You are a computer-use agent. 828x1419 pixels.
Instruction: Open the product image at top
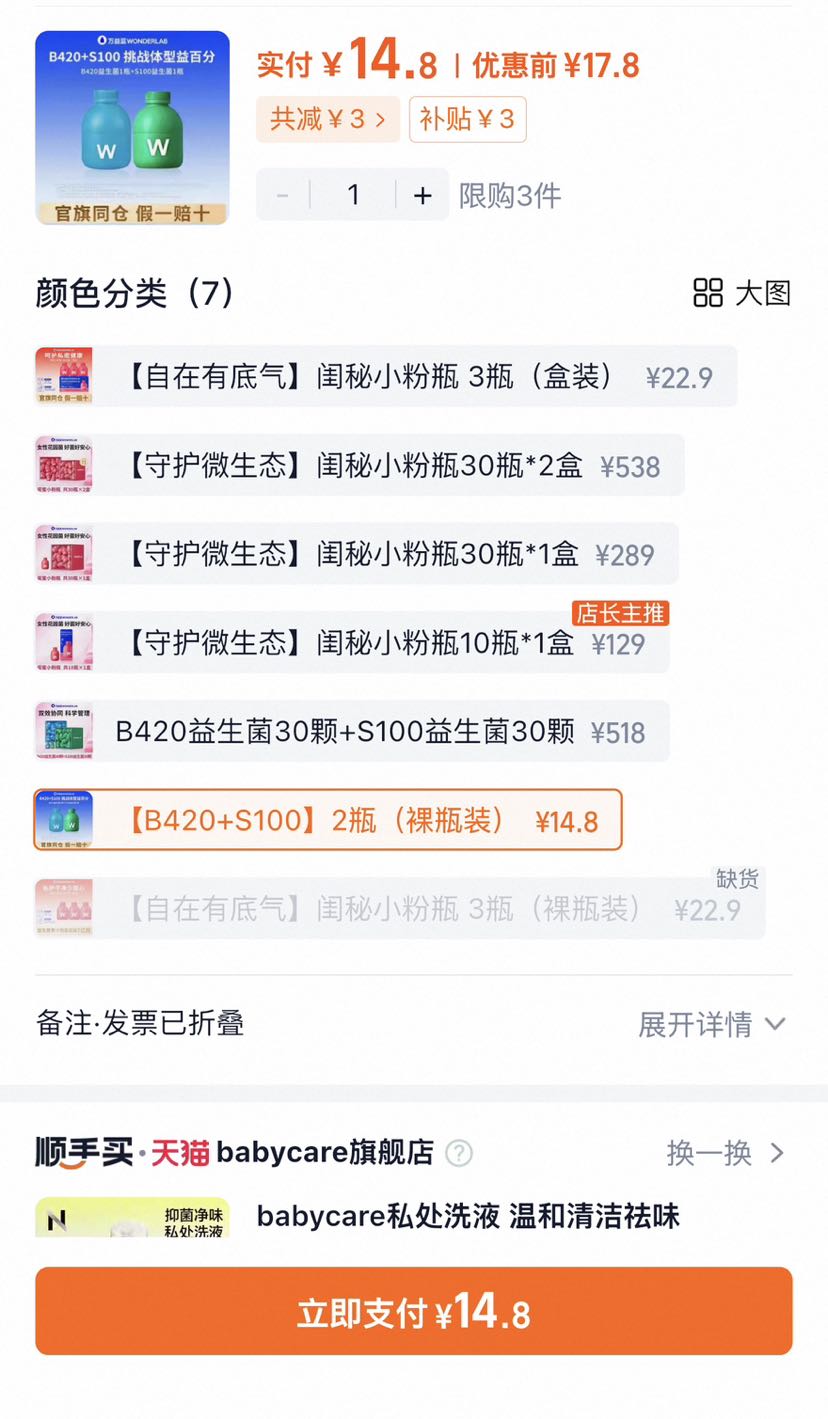tap(132, 128)
